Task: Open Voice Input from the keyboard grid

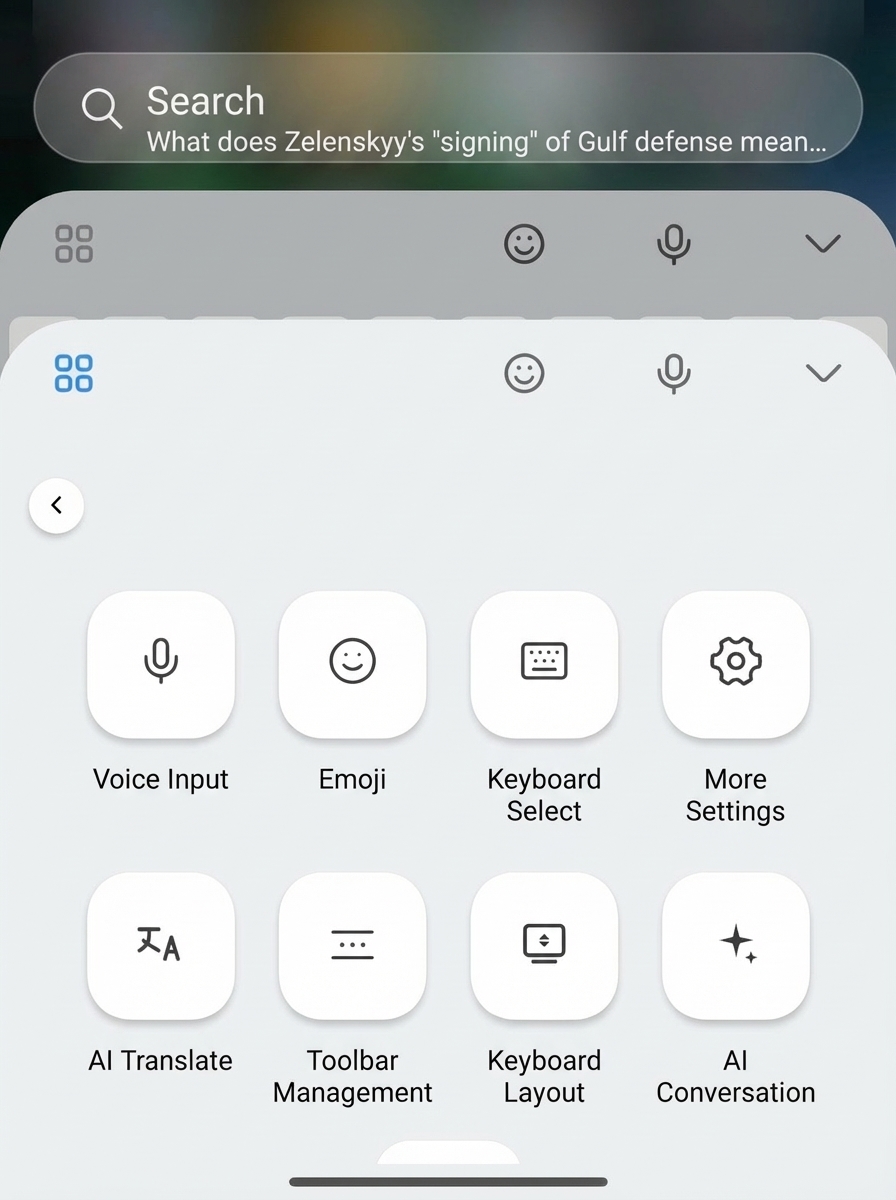Action: (160, 664)
